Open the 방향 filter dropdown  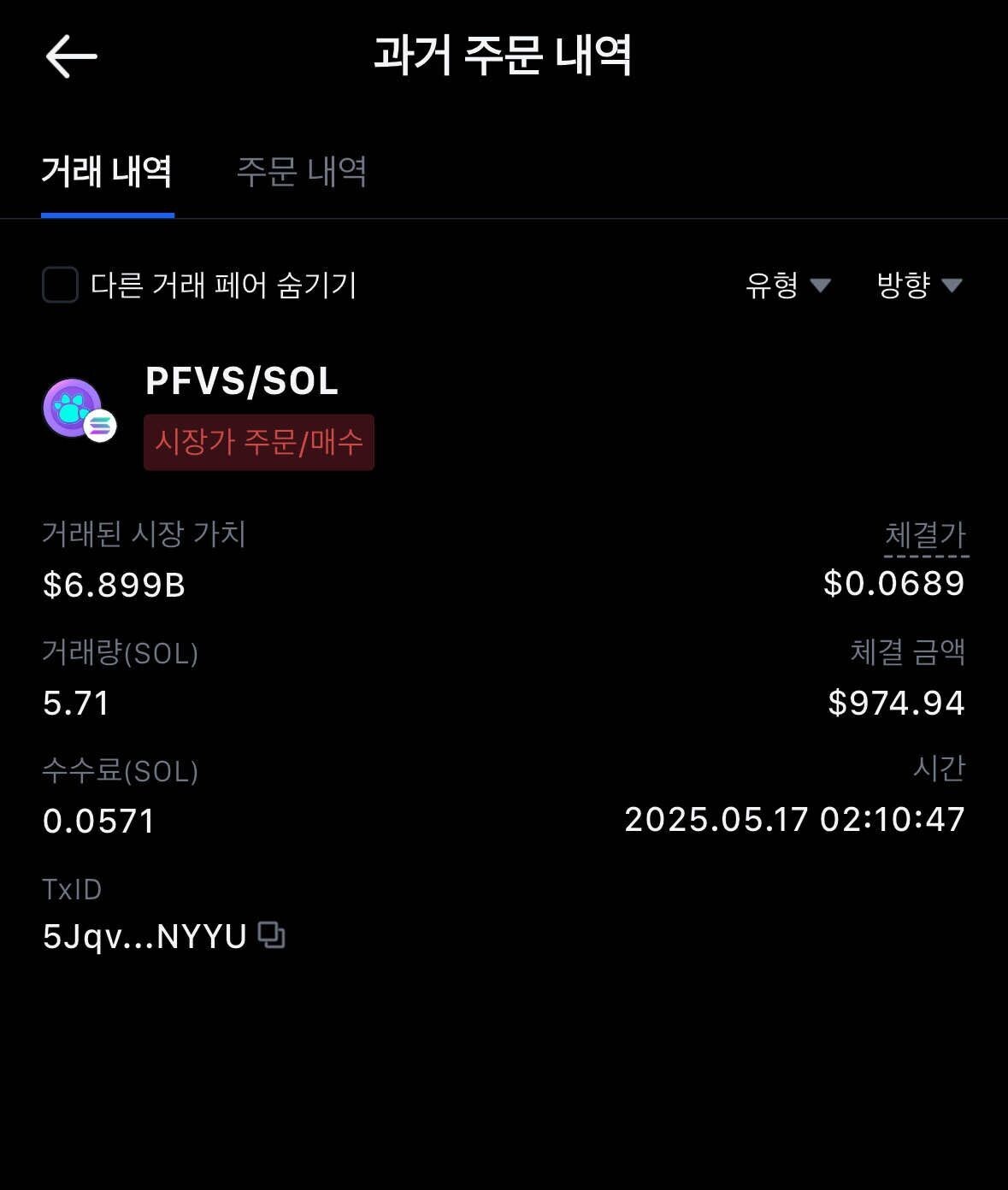pos(919,287)
